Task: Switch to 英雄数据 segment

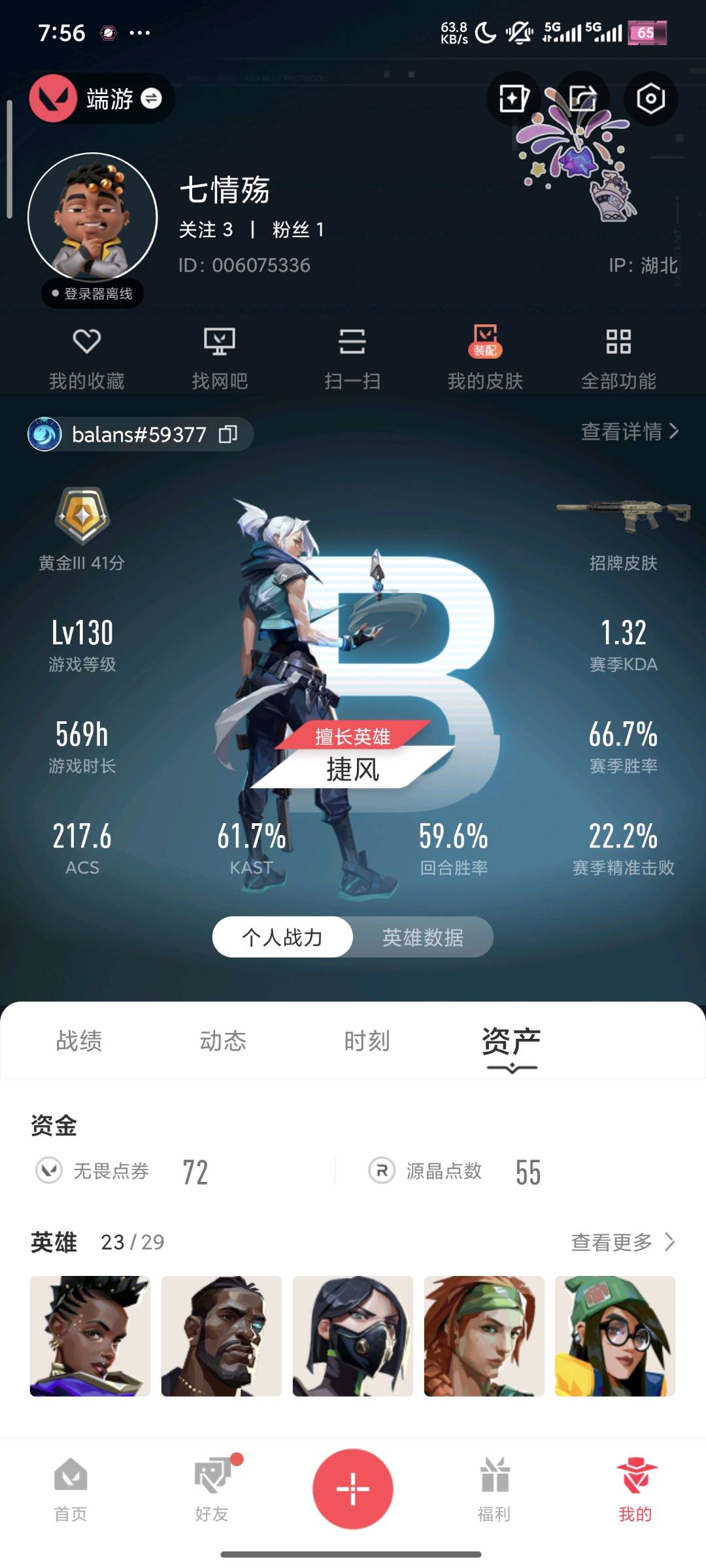Action: coord(422,938)
